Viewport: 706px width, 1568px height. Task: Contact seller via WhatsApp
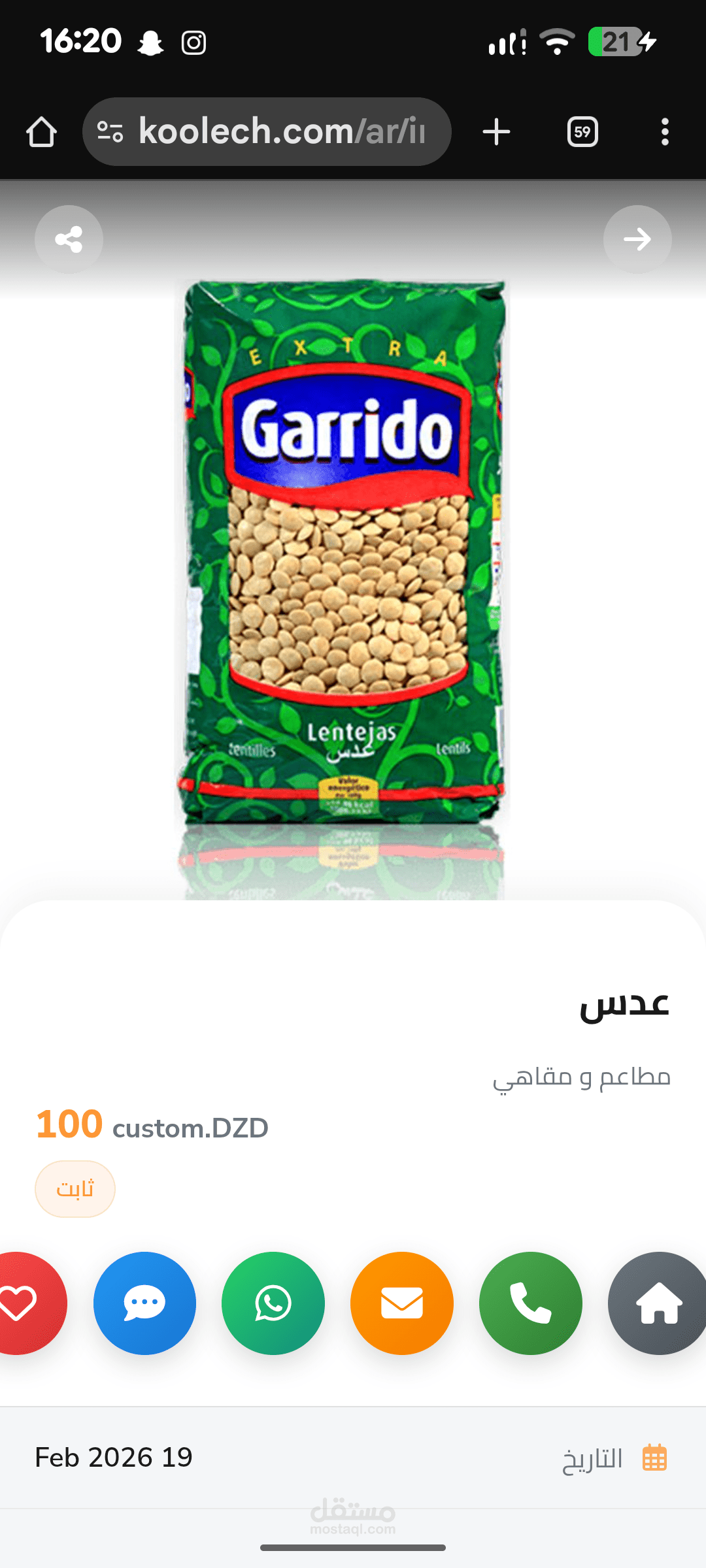(273, 1303)
